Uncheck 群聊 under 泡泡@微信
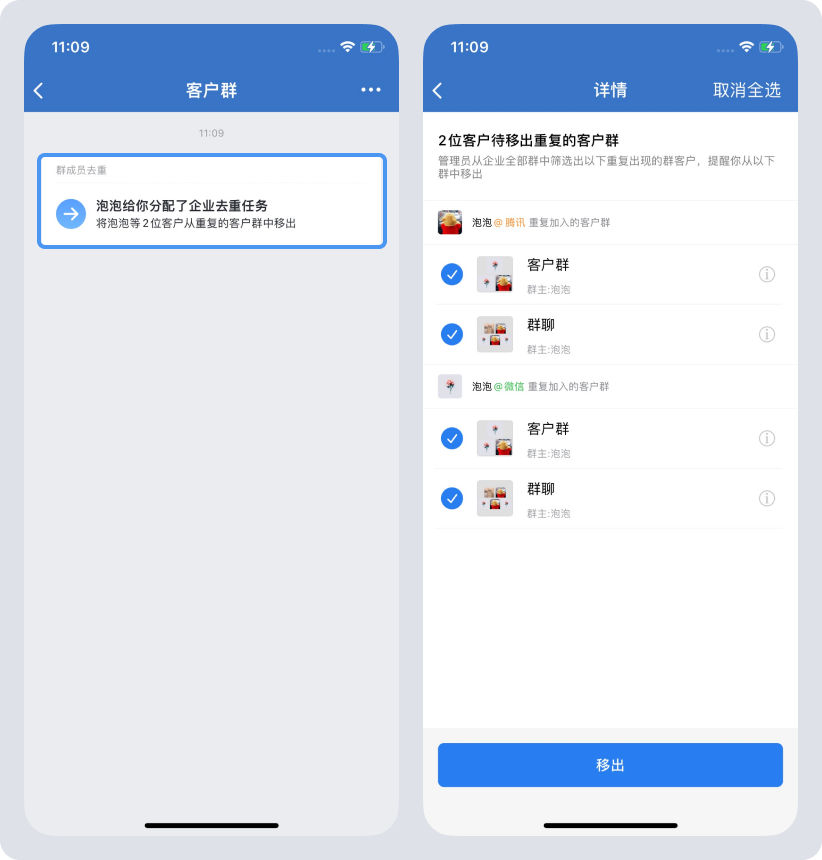The width and height of the screenshot is (822, 860). 452,498
